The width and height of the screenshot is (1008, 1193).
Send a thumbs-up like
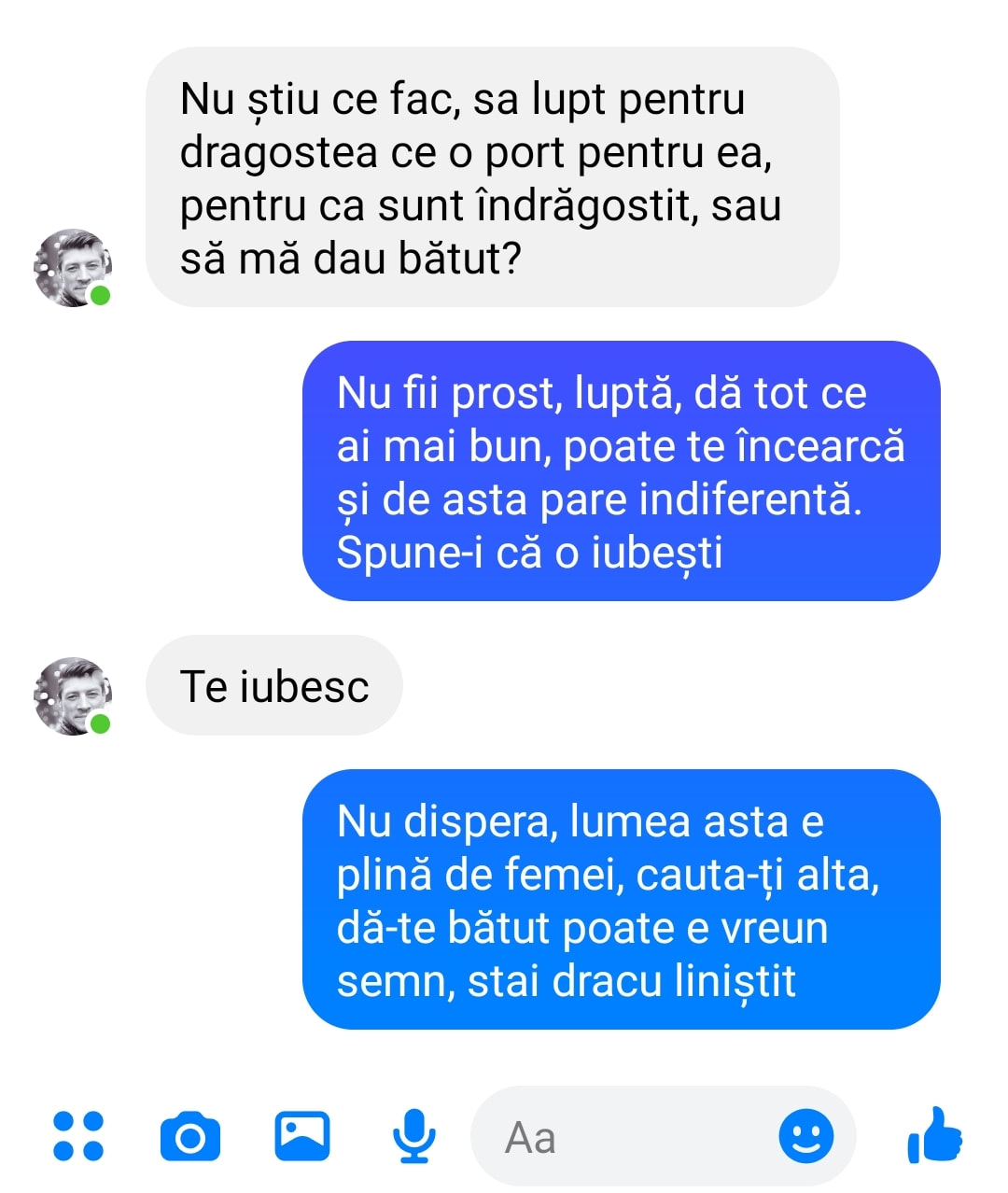tap(934, 1135)
